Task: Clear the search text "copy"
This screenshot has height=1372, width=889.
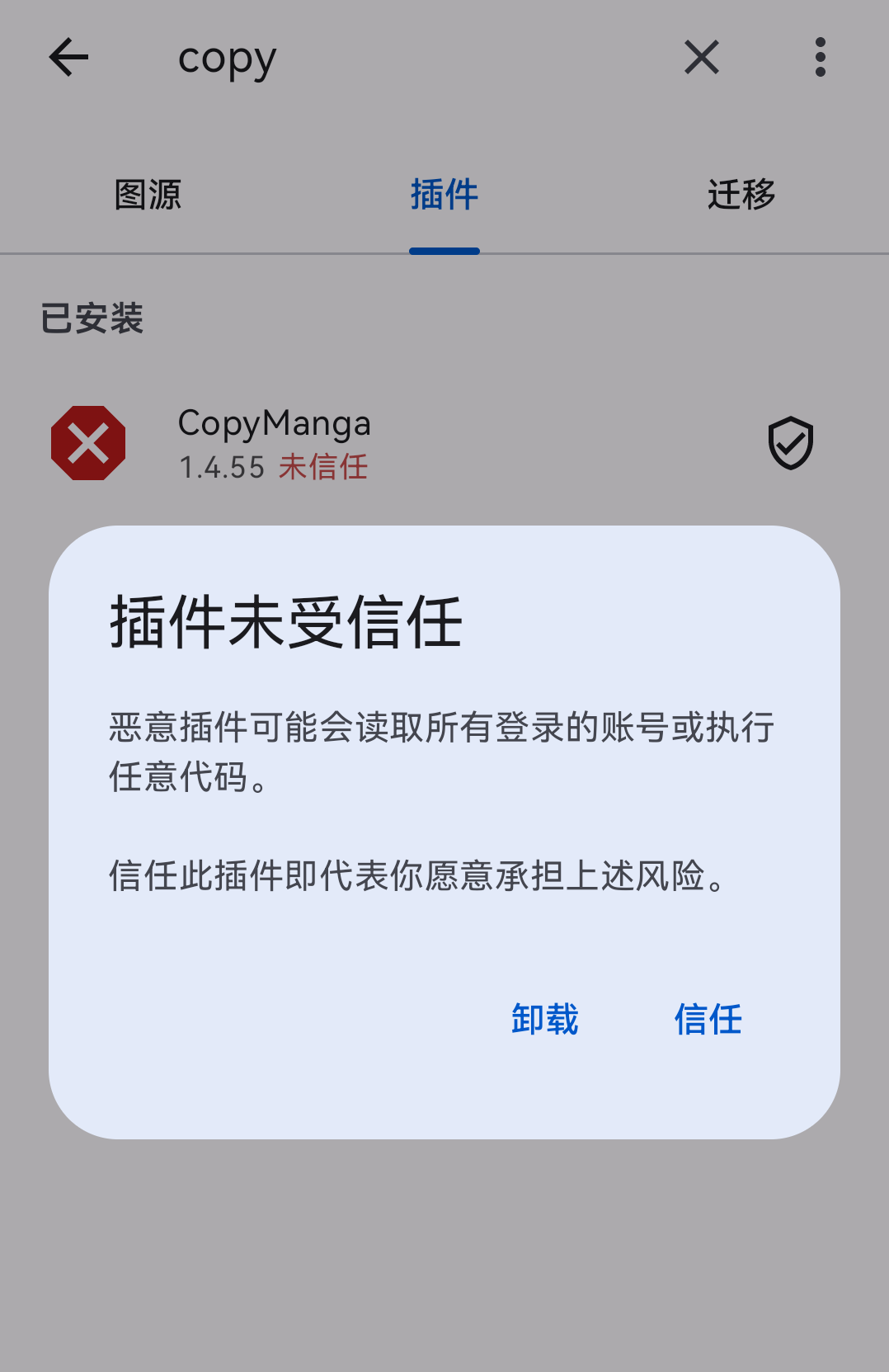Action: [x=701, y=58]
